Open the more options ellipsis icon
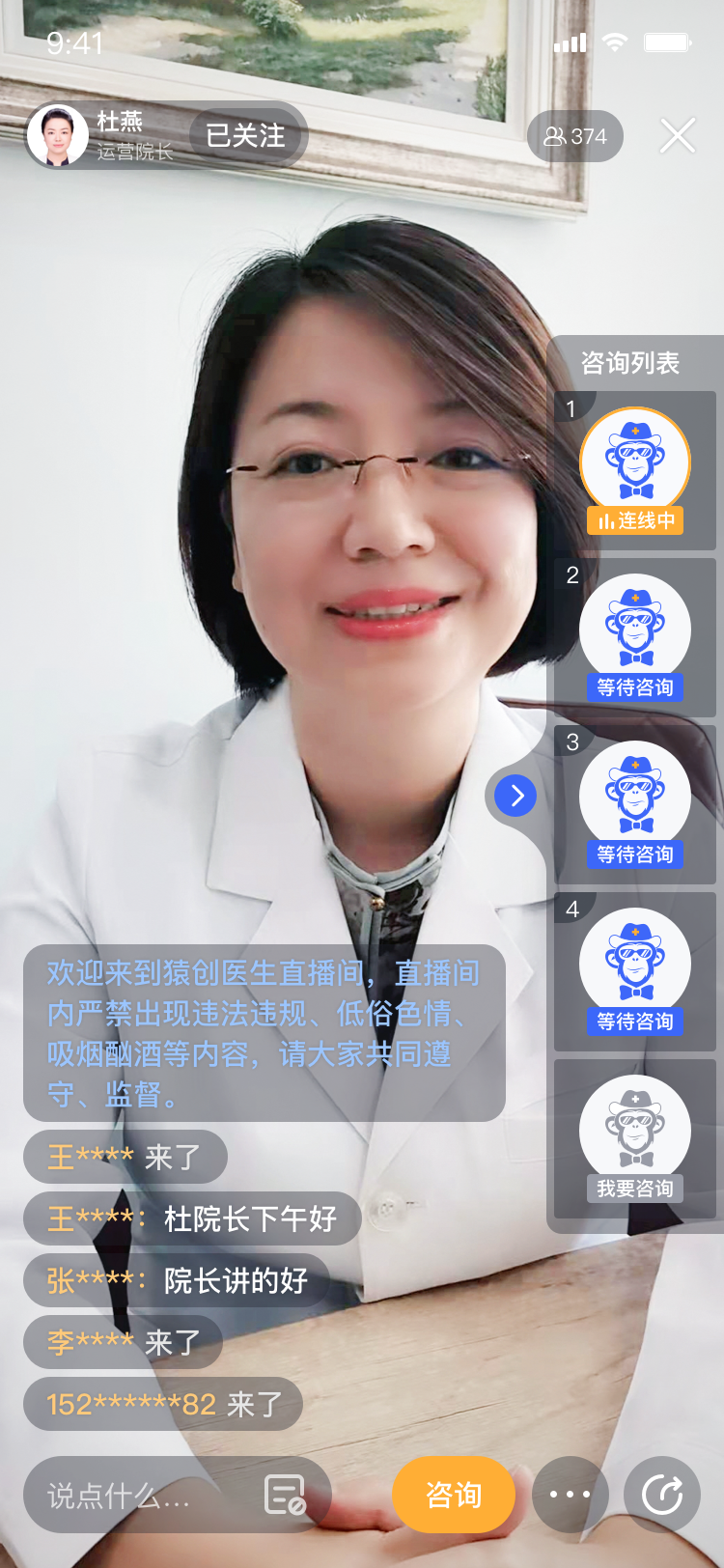 (x=571, y=1494)
